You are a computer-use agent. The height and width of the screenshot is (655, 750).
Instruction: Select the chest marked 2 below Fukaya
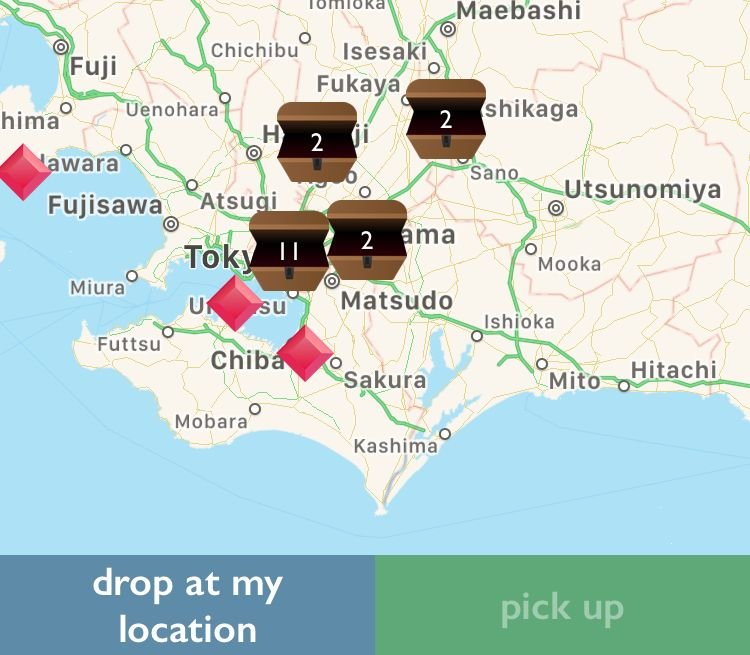tap(317, 142)
